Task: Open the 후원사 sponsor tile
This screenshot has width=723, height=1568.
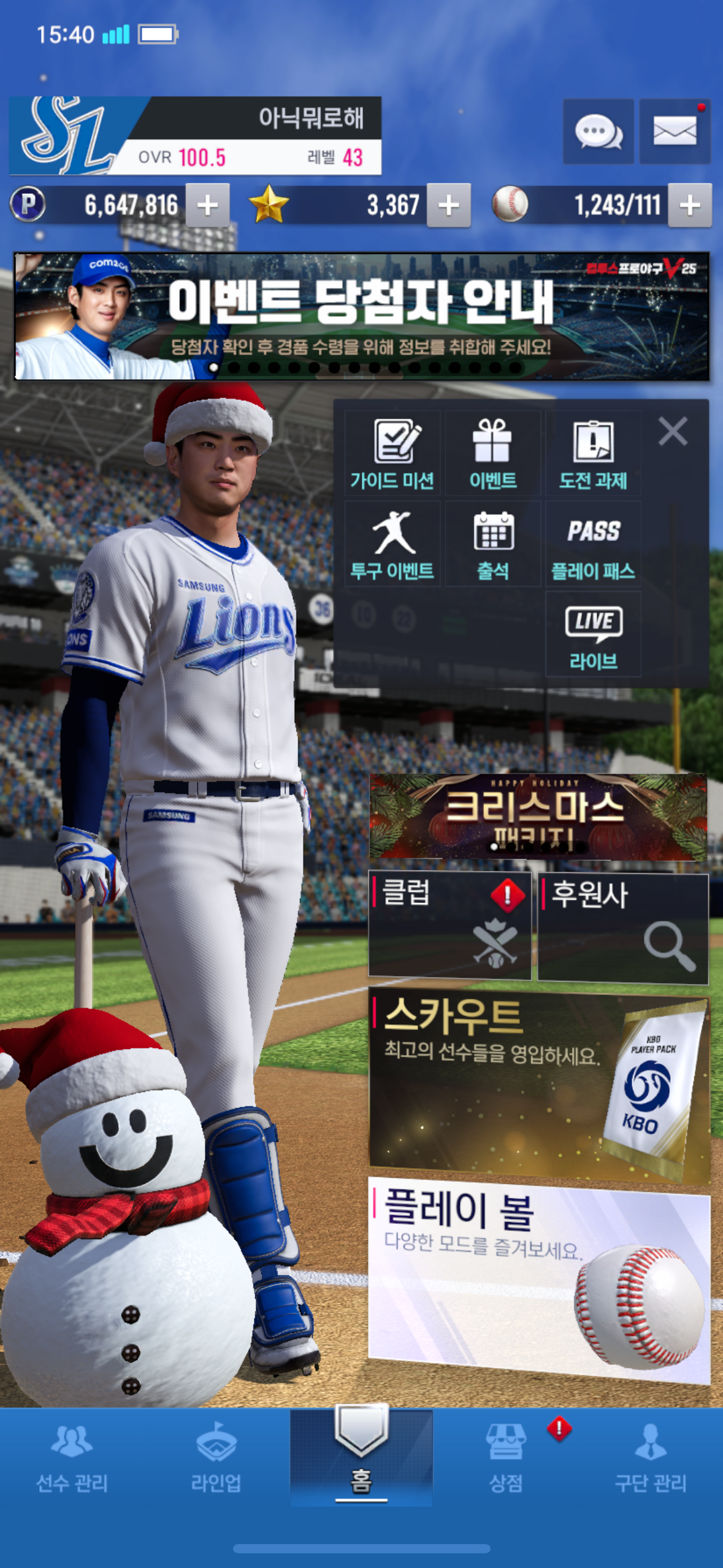Action: 623,928
